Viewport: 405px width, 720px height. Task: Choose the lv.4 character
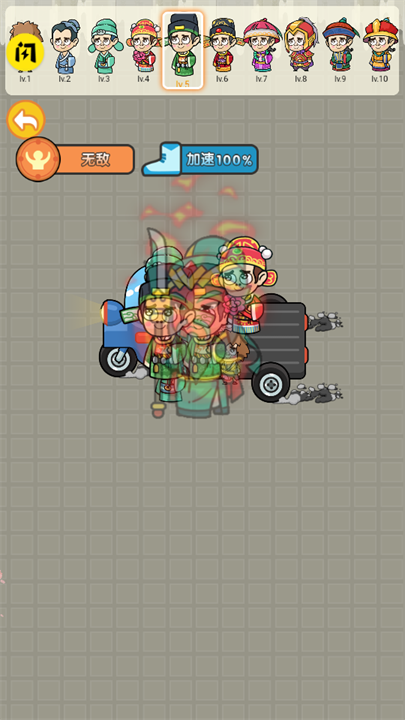pyautogui.click(x=144, y=51)
